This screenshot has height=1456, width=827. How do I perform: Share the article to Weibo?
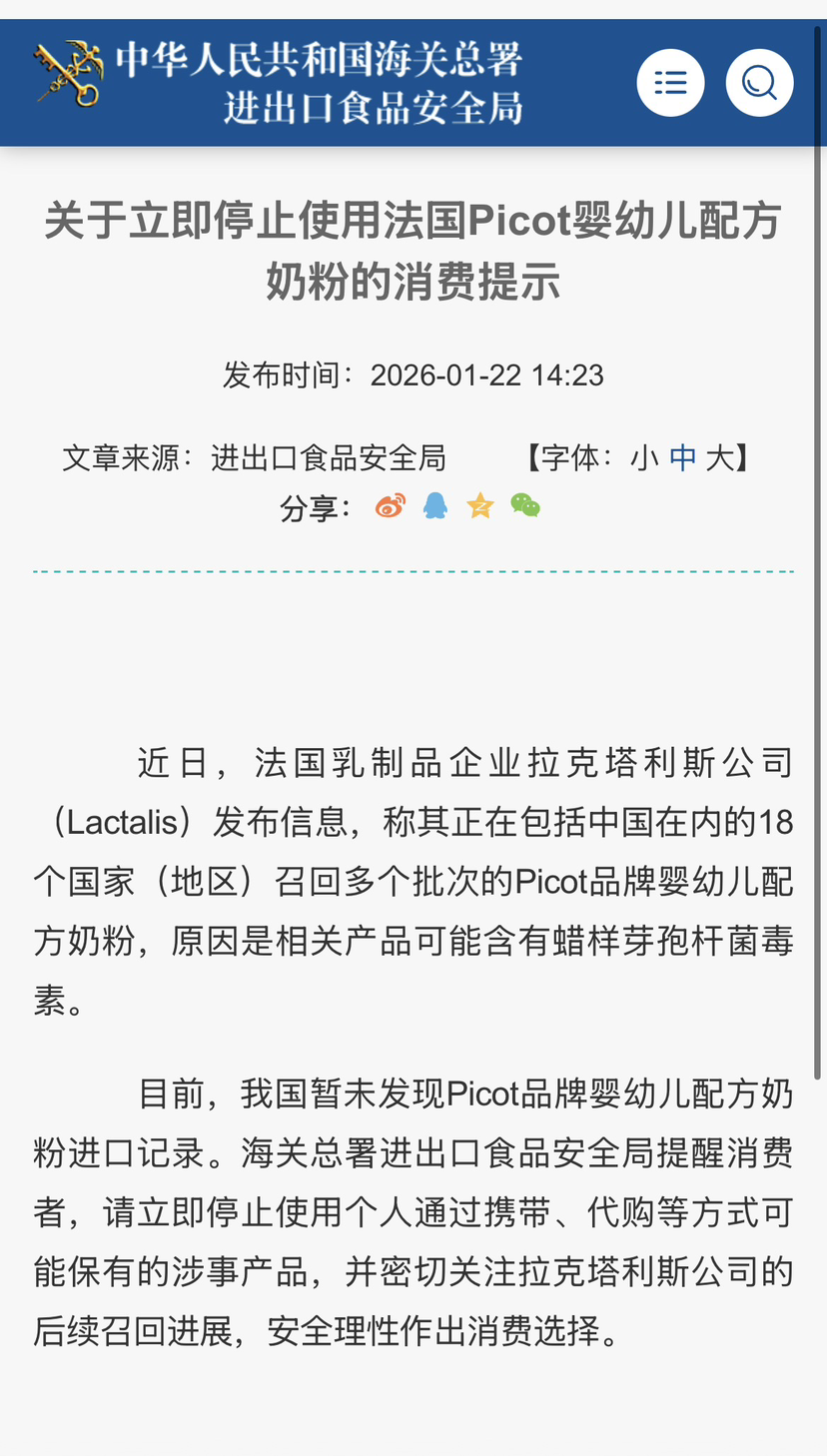click(391, 506)
